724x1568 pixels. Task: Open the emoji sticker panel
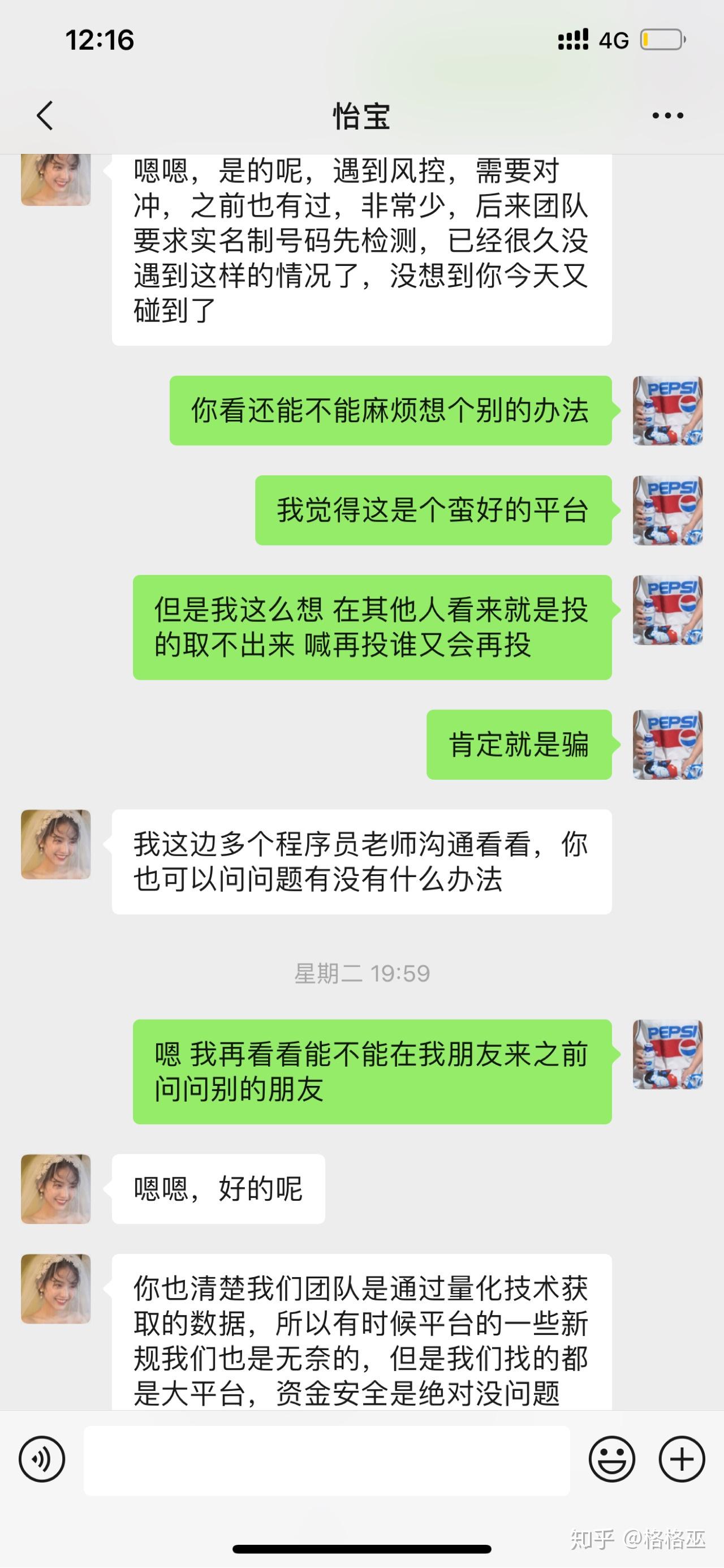point(611,1459)
